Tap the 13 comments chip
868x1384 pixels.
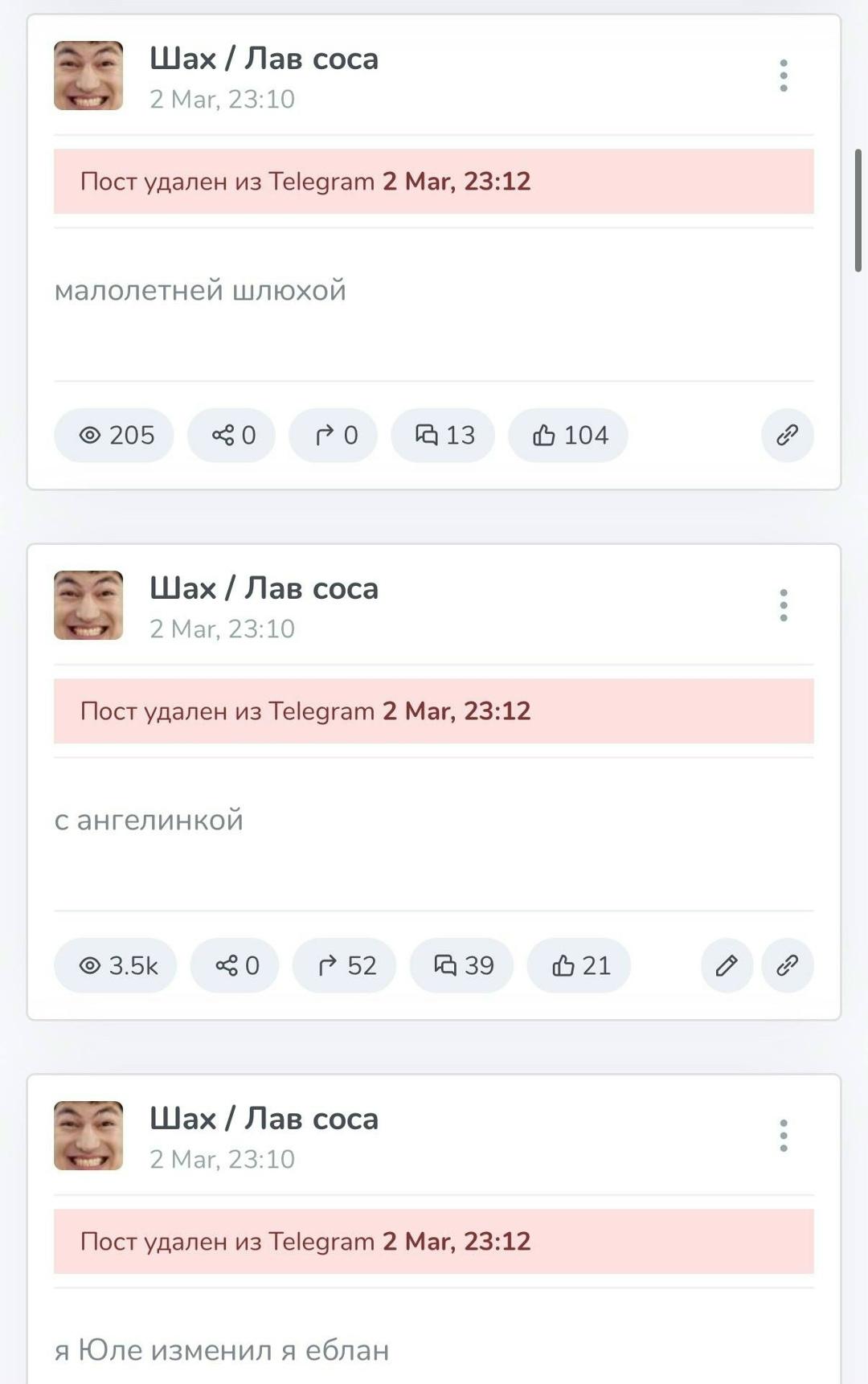pyautogui.click(x=444, y=435)
